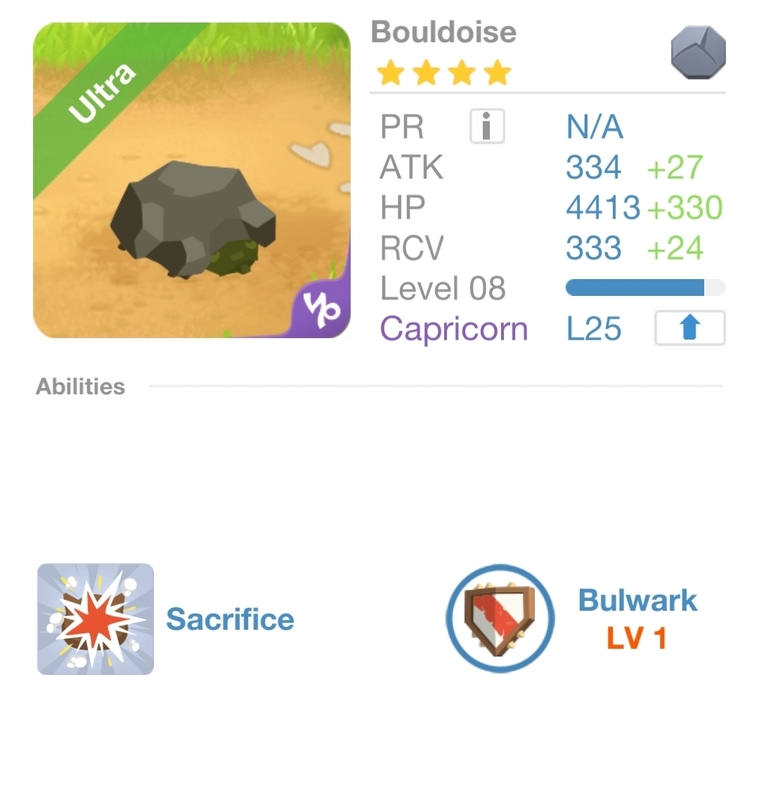
Task: Tap the rock element type icon
Action: 698,52
